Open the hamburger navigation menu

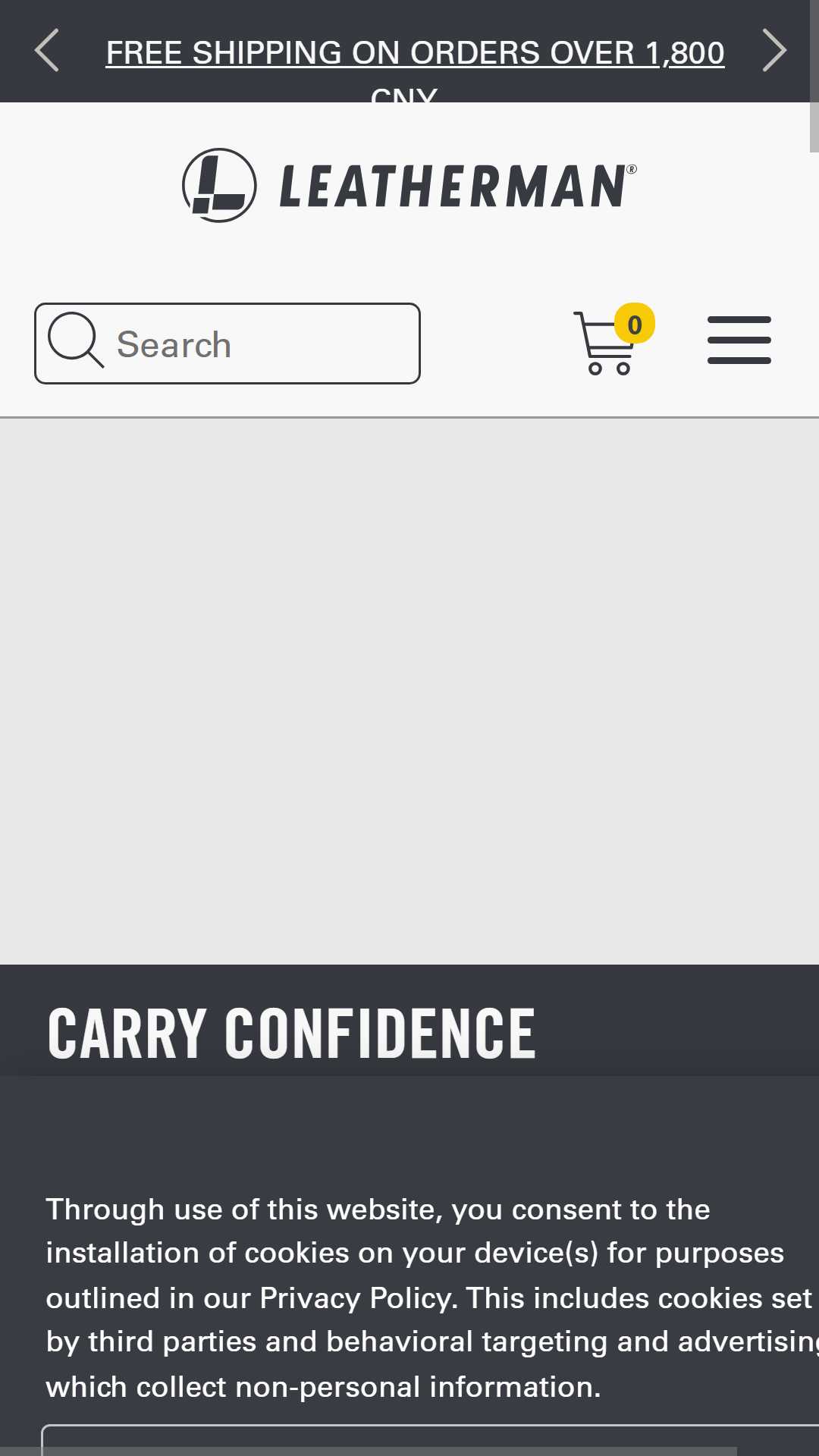point(739,340)
